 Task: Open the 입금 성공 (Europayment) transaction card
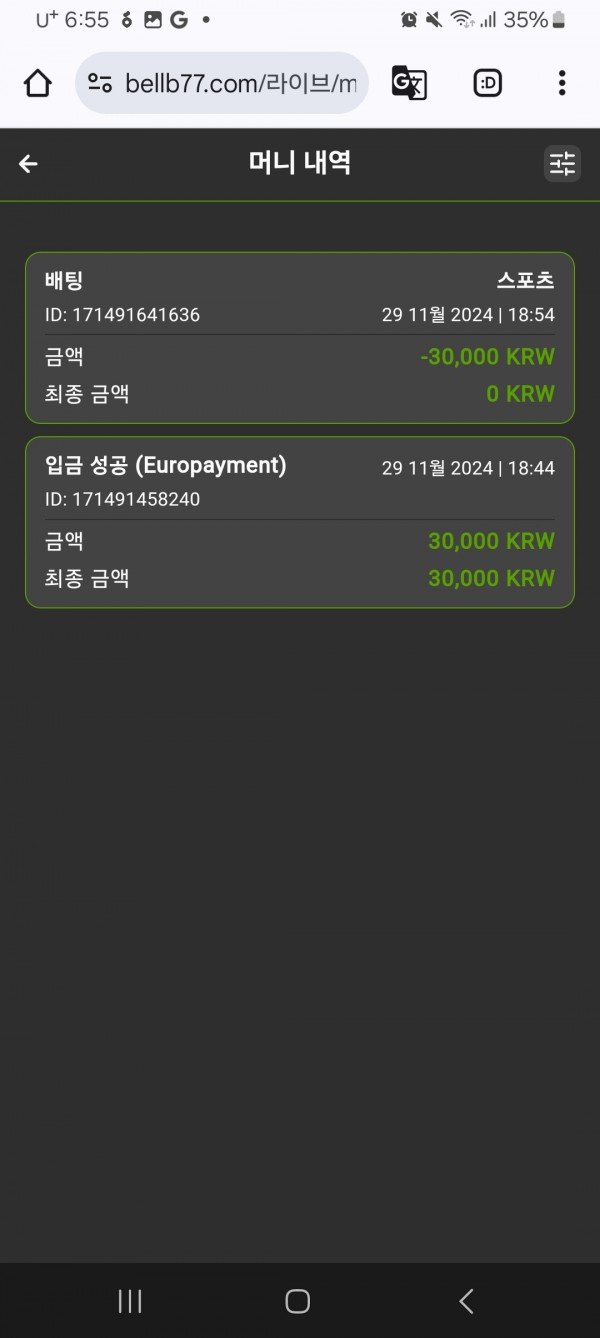pos(300,522)
